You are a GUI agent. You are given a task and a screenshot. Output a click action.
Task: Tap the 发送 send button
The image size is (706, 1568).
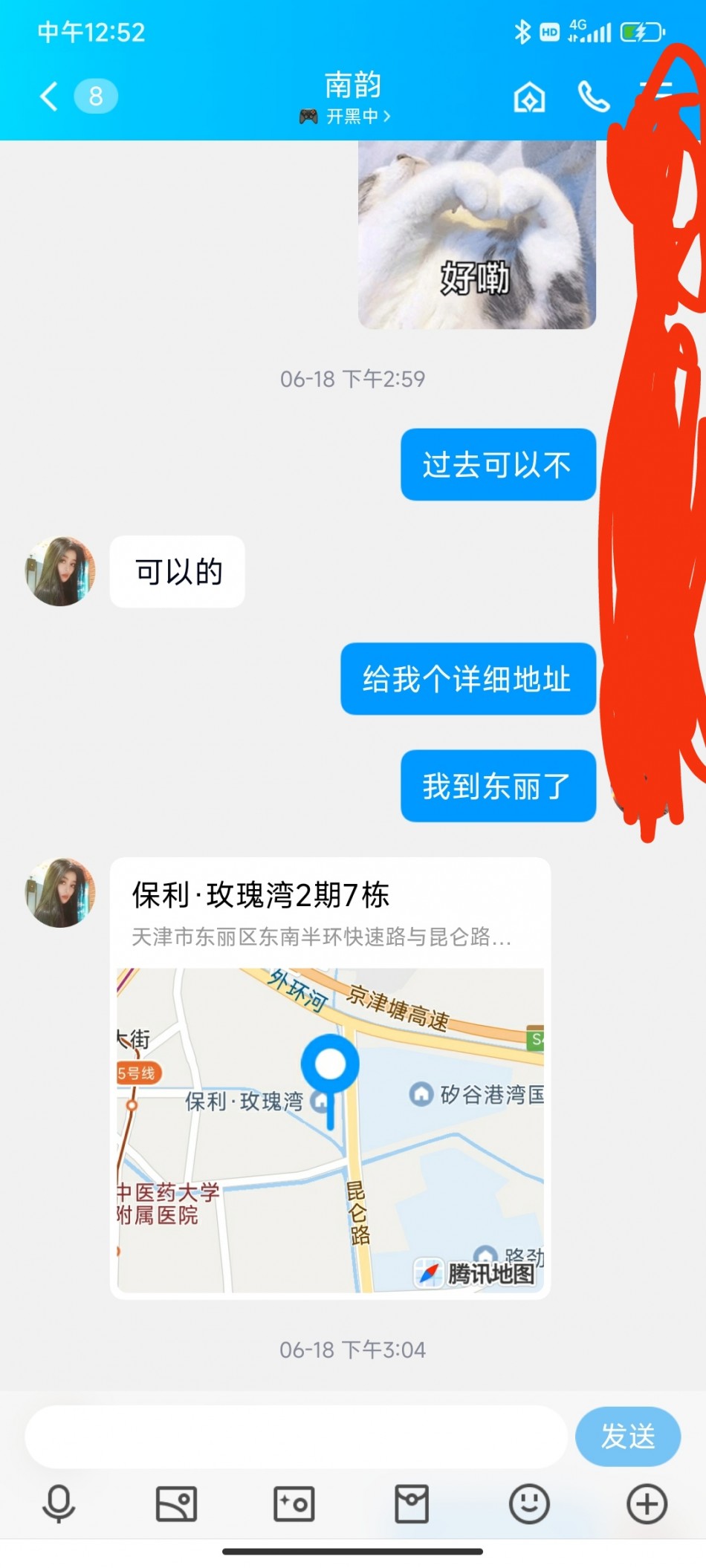(x=628, y=1436)
